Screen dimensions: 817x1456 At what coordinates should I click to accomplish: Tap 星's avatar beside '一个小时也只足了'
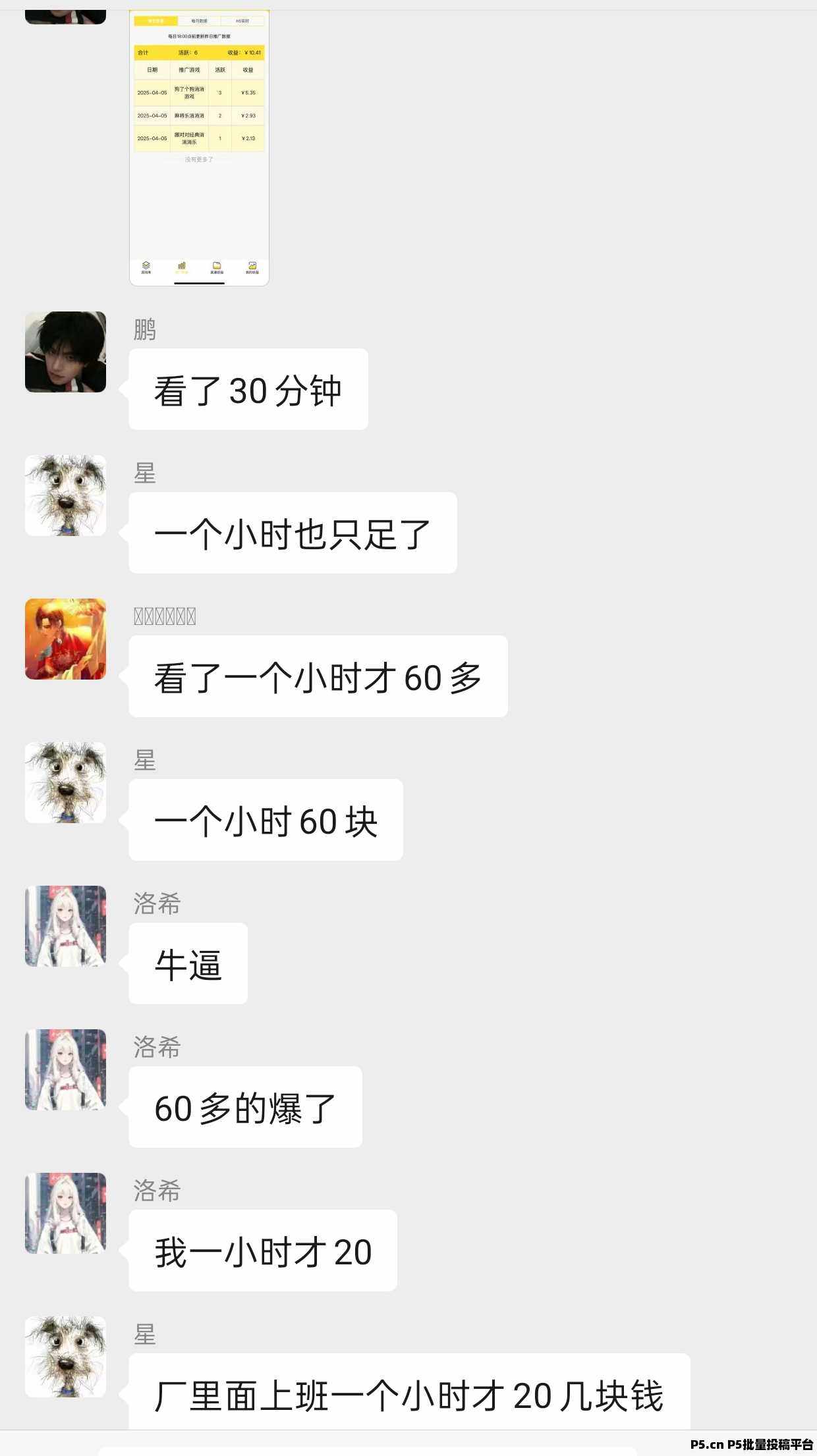65,495
